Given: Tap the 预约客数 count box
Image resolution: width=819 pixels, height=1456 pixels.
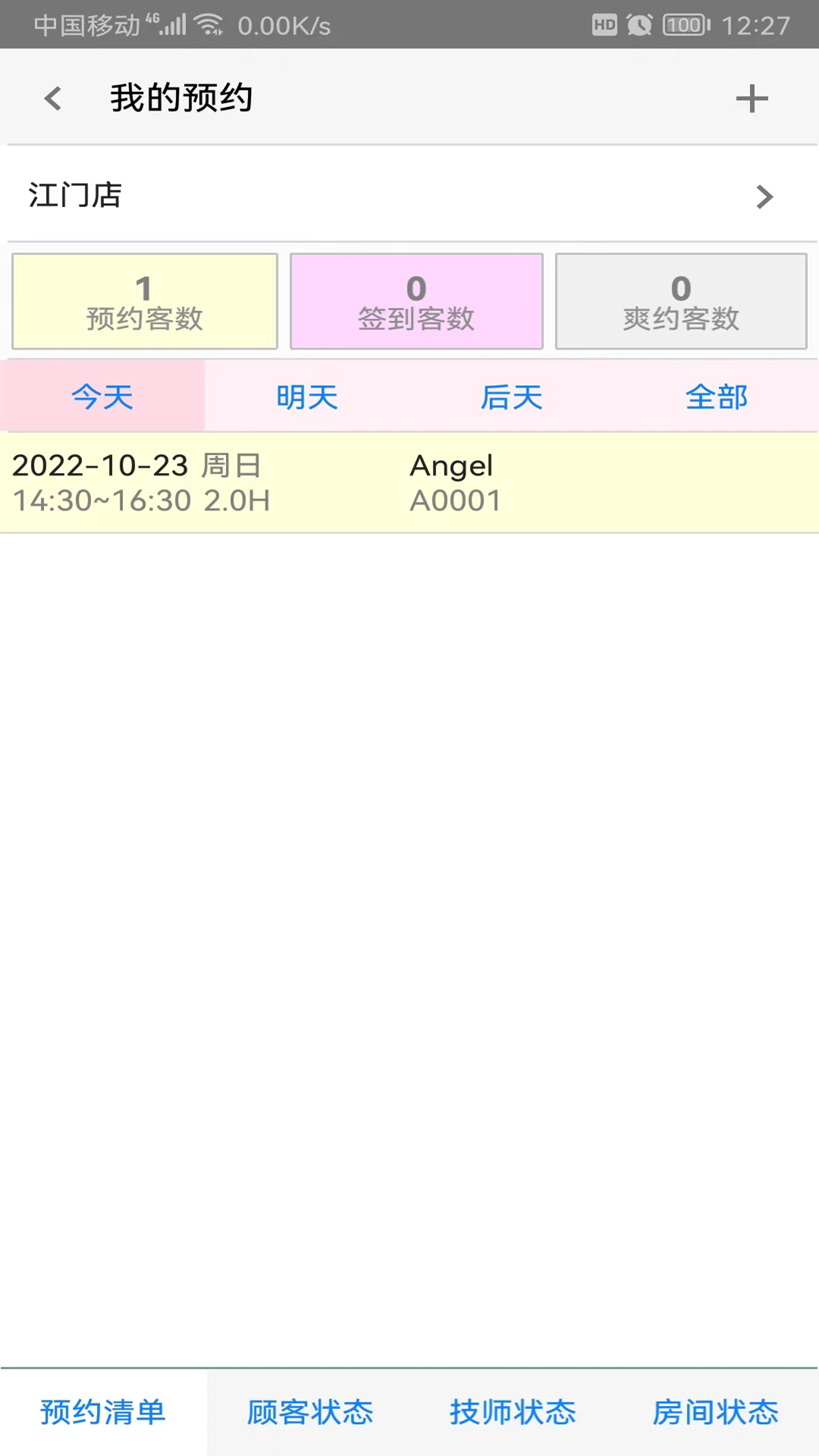Looking at the screenshot, I should click(145, 302).
